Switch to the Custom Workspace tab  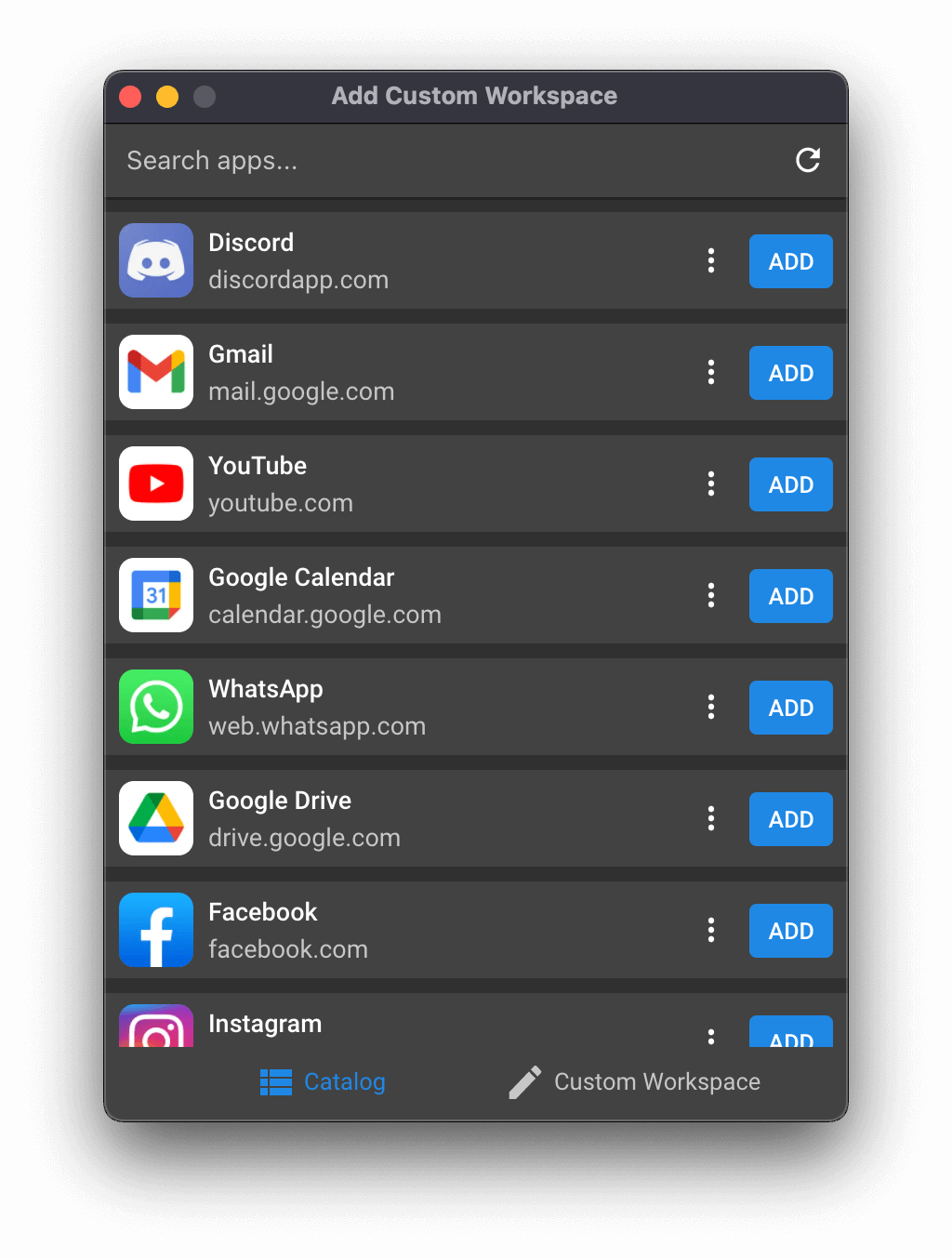pyautogui.click(x=635, y=1082)
